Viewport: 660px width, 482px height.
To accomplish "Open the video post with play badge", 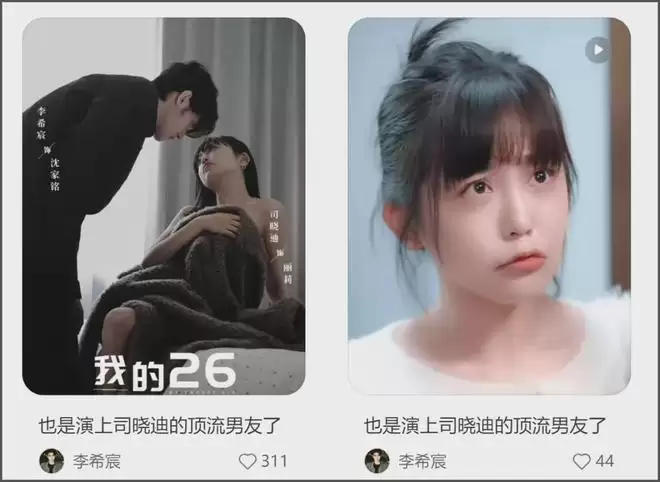I will click(x=488, y=205).
